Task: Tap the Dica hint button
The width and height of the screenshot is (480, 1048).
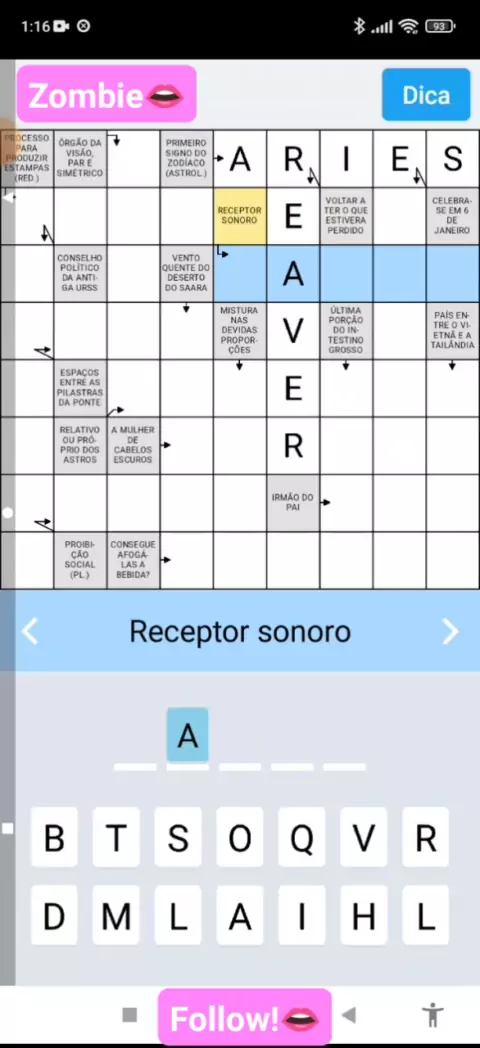Action: point(426,95)
